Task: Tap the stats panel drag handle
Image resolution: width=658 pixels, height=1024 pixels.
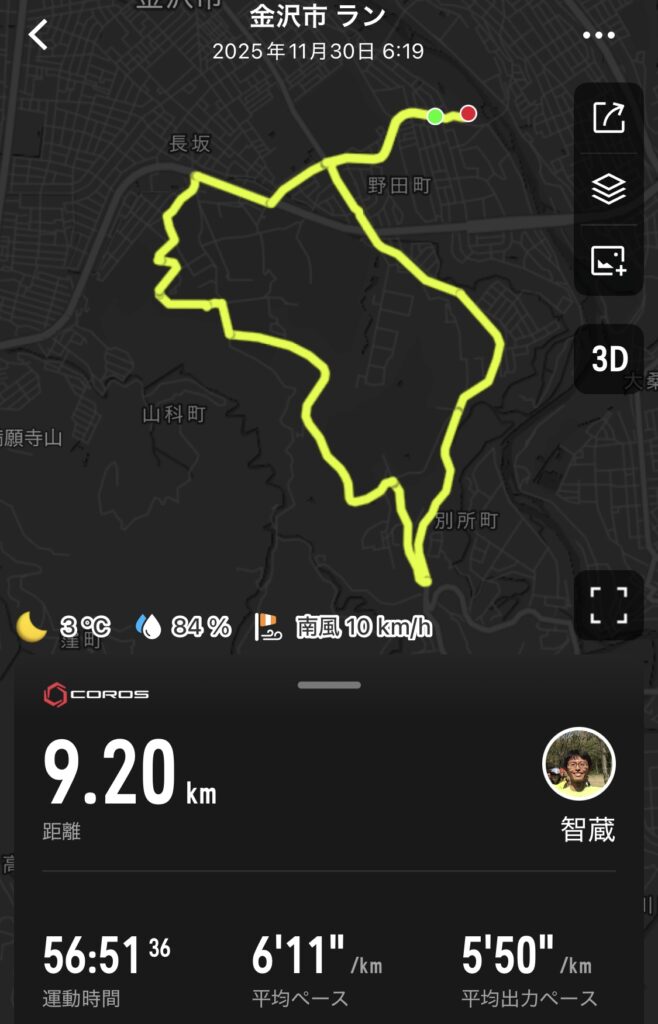Action: [329, 685]
